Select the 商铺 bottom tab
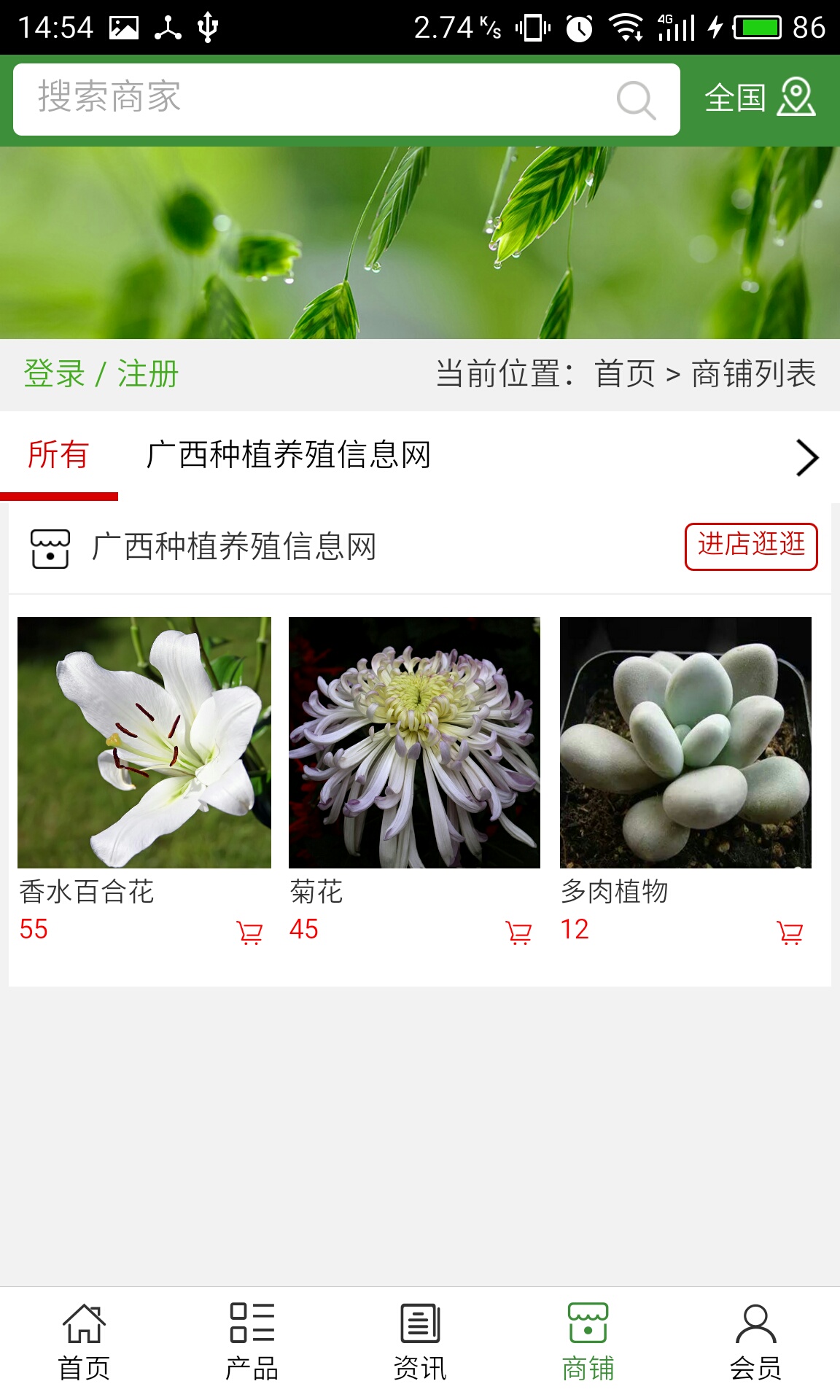The height and width of the screenshot is (1400, 840). 588,1342
